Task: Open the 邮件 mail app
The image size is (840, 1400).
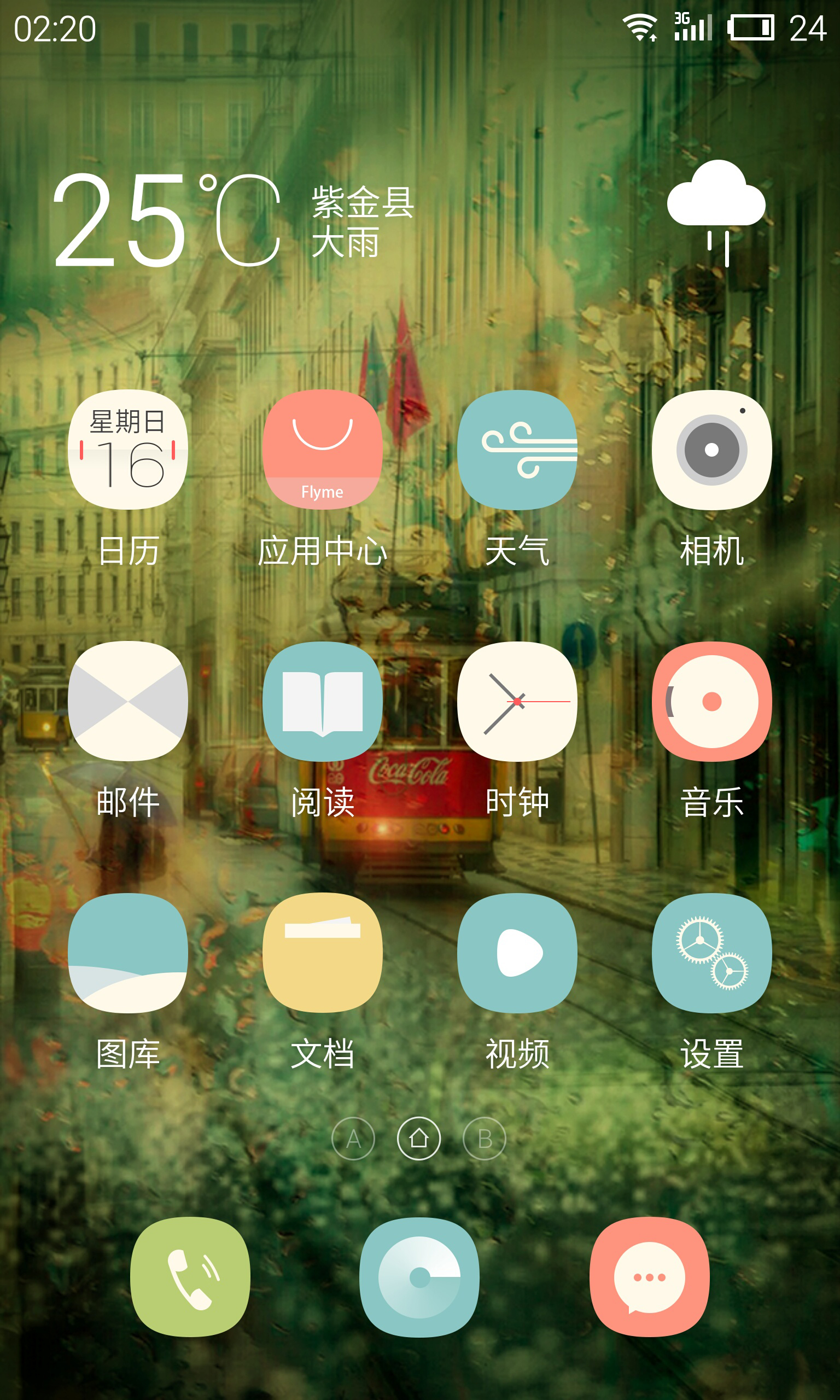Action: (127, 701)
